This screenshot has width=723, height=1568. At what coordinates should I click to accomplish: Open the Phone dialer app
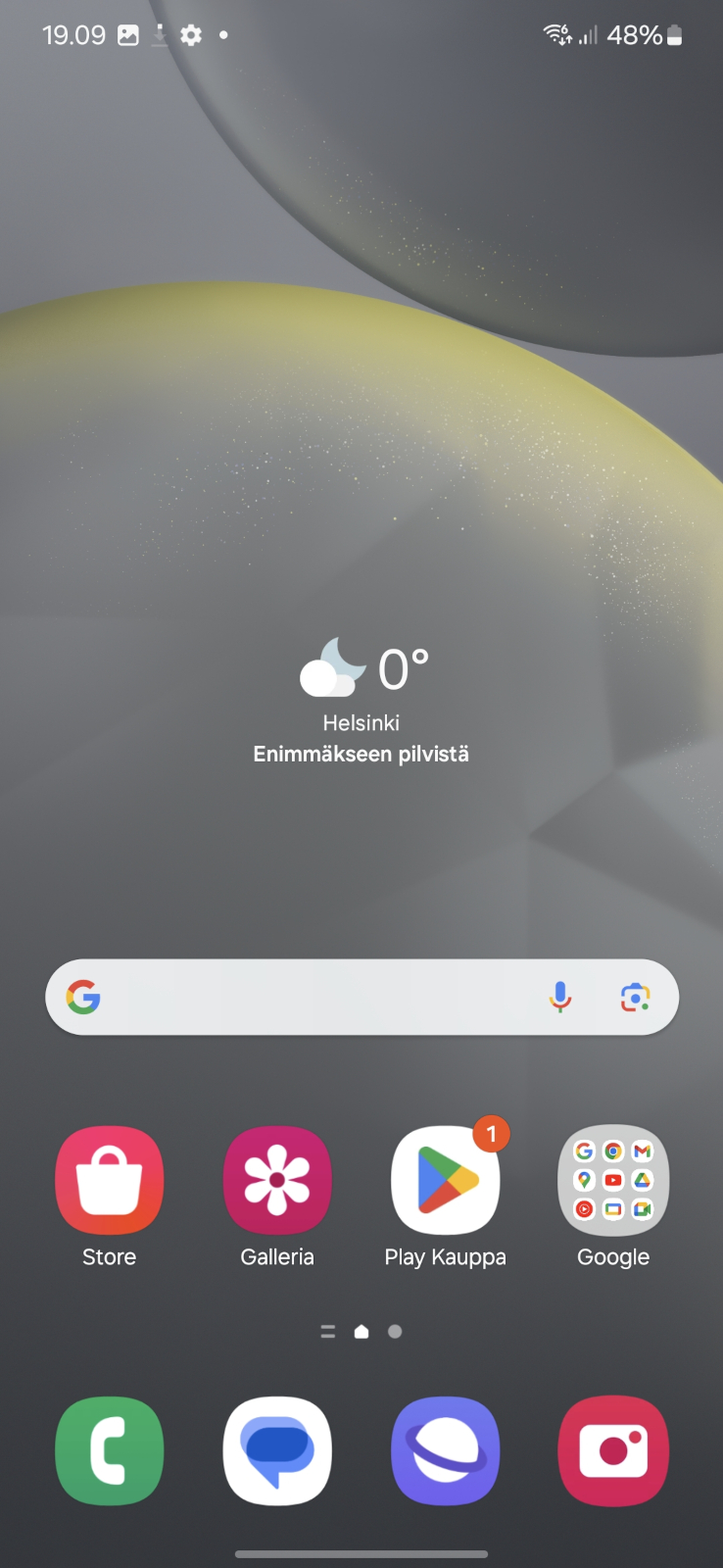click(110, 1450)
